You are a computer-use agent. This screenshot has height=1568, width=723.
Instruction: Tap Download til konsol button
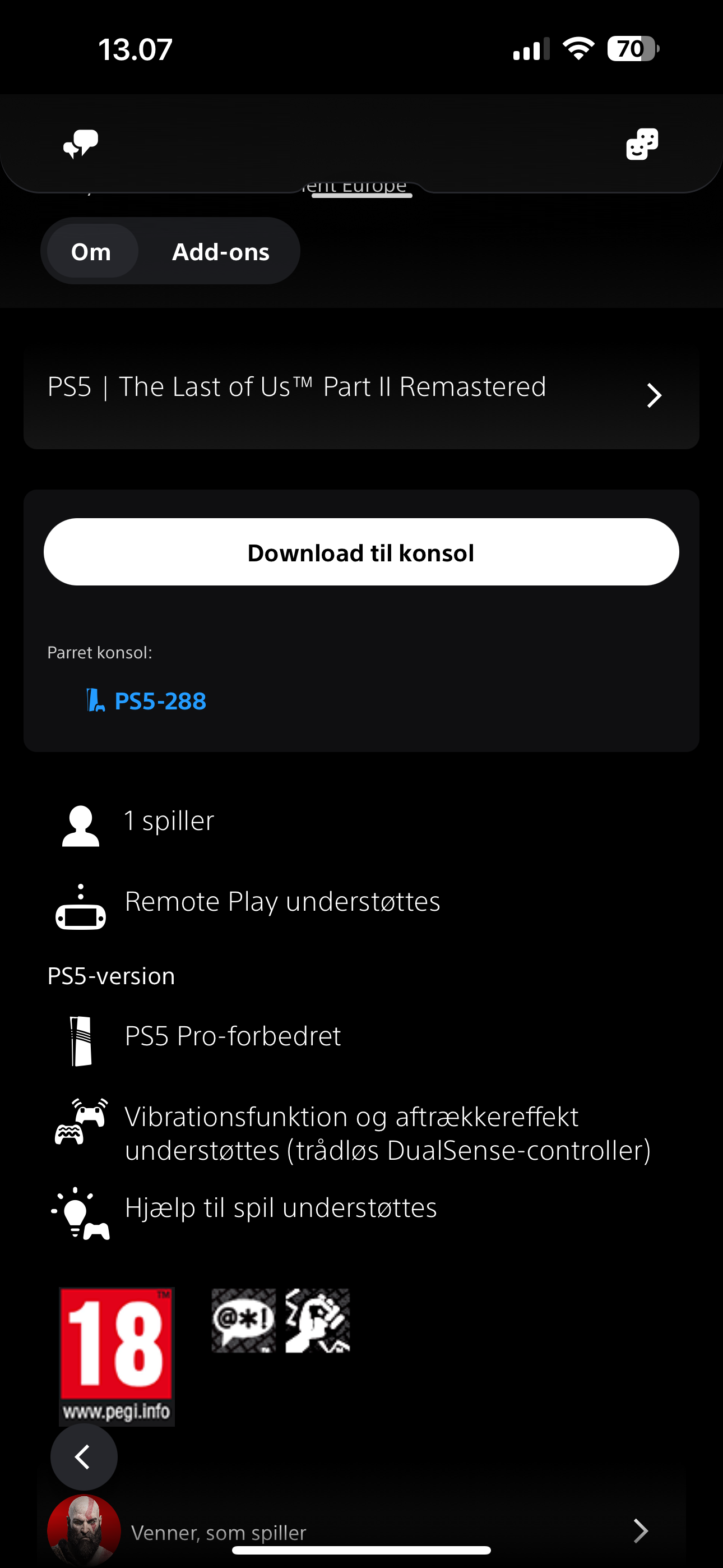(361, 552)
